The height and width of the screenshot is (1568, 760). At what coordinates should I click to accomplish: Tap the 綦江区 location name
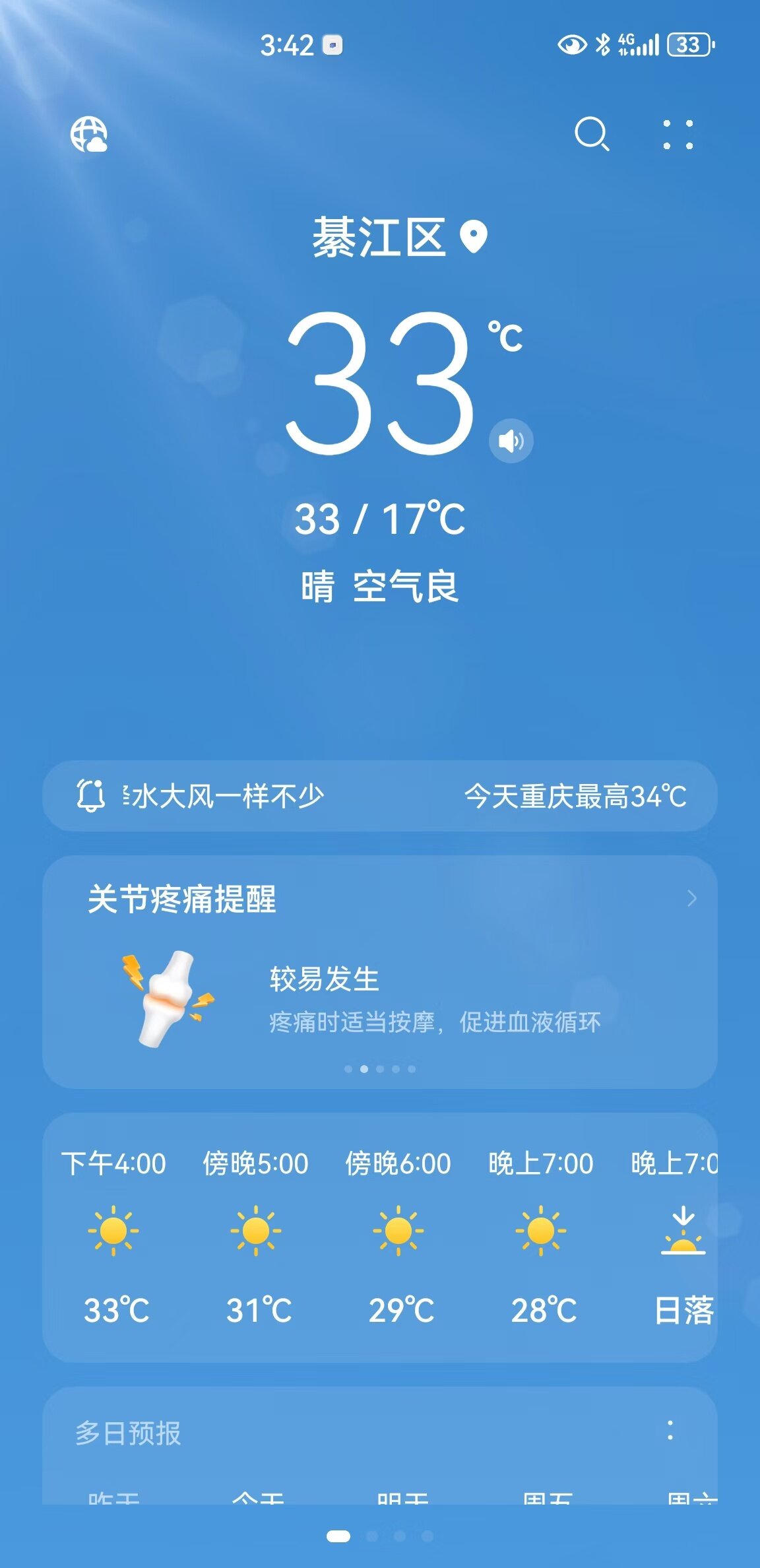[x=379, y=238]
